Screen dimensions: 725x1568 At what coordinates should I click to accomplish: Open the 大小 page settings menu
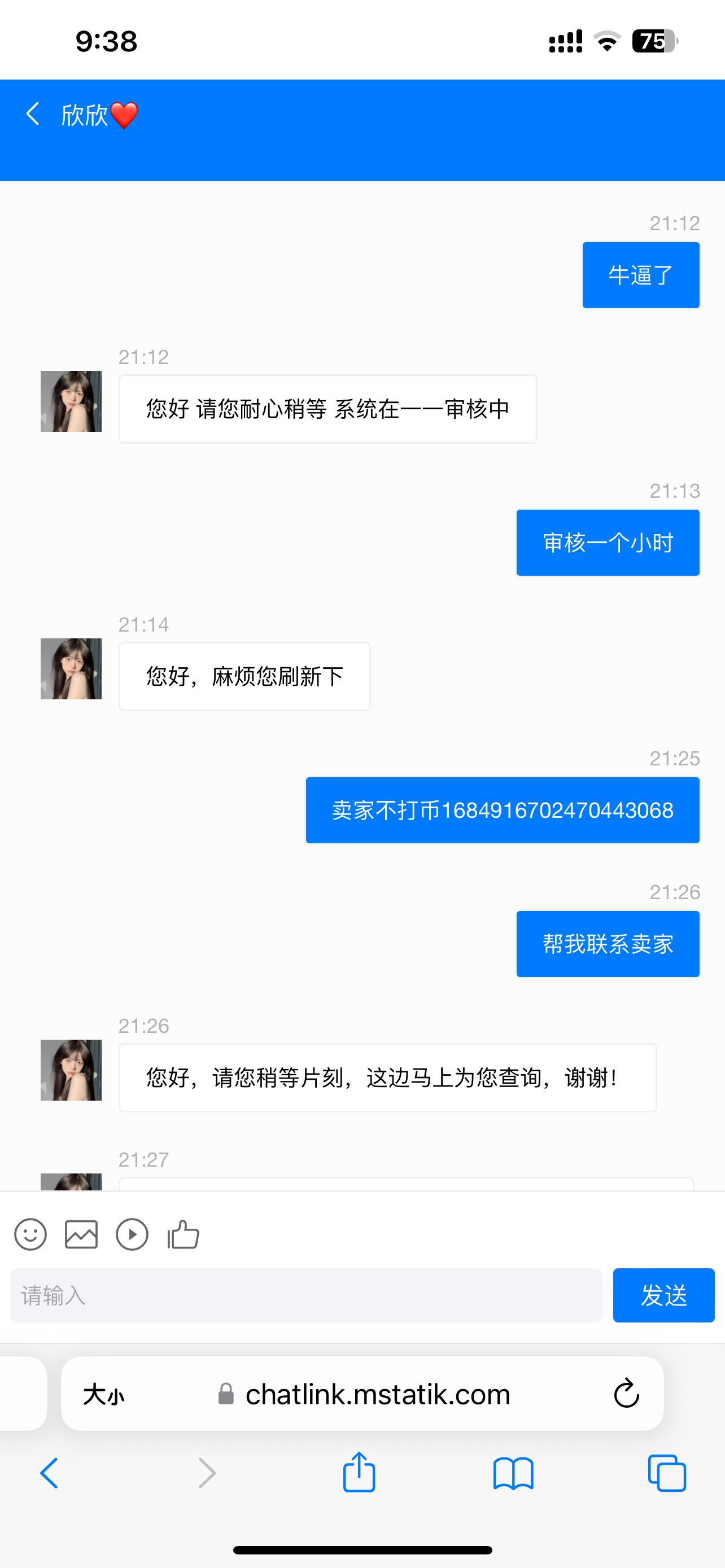tap(103, 1394)
